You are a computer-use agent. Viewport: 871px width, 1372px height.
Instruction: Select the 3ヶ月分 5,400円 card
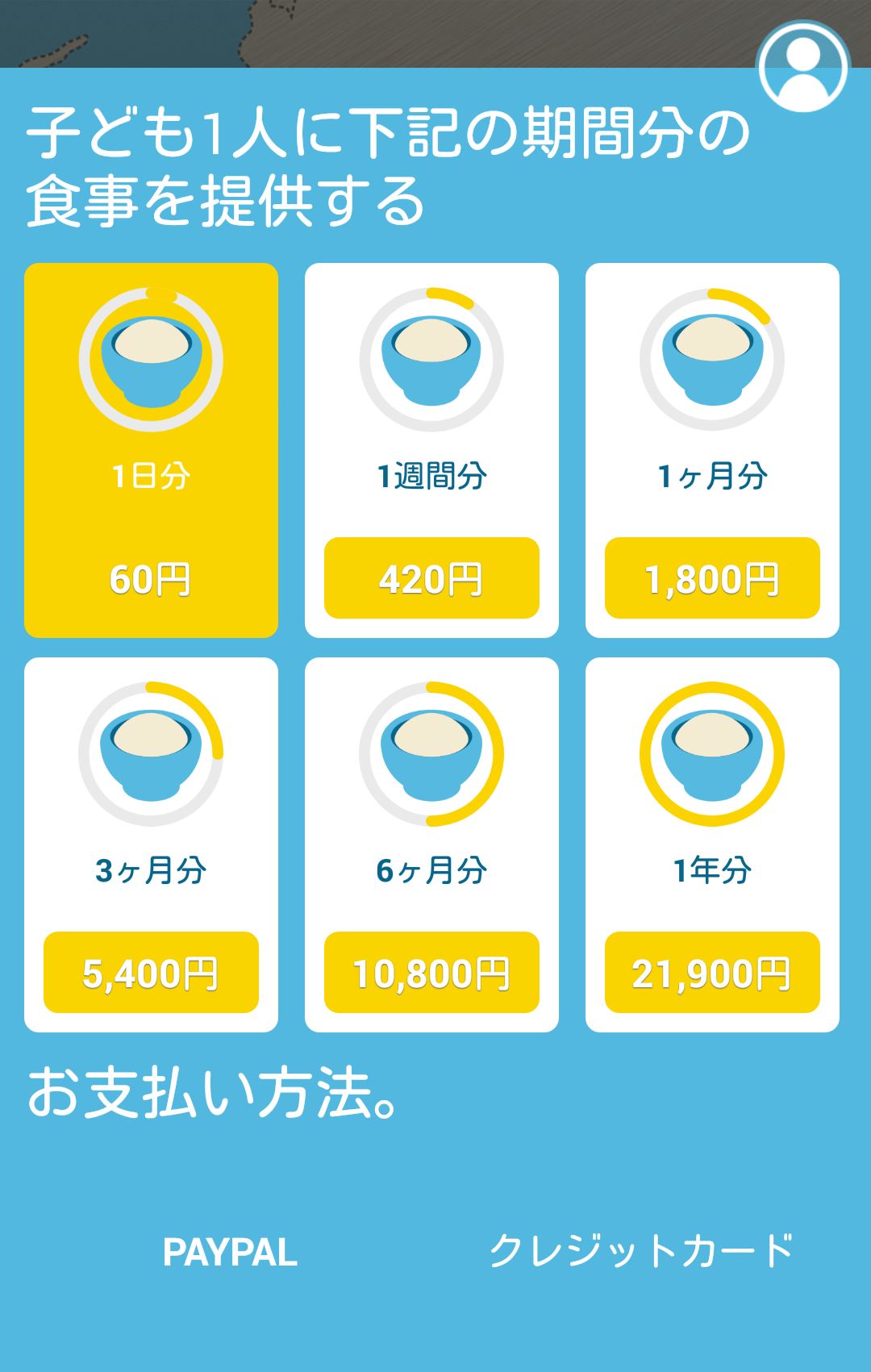click(x=151, y=844)
